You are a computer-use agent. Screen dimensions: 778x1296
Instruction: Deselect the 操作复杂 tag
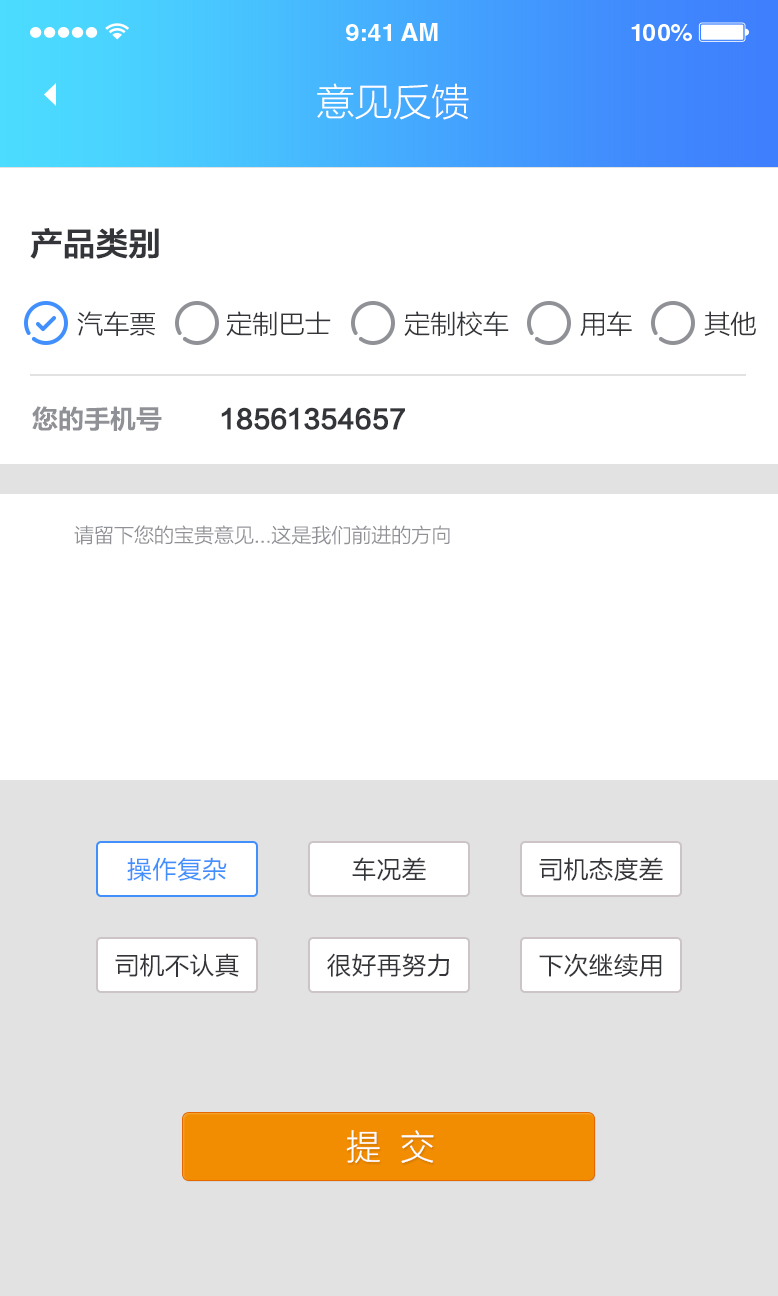point(176,869)
